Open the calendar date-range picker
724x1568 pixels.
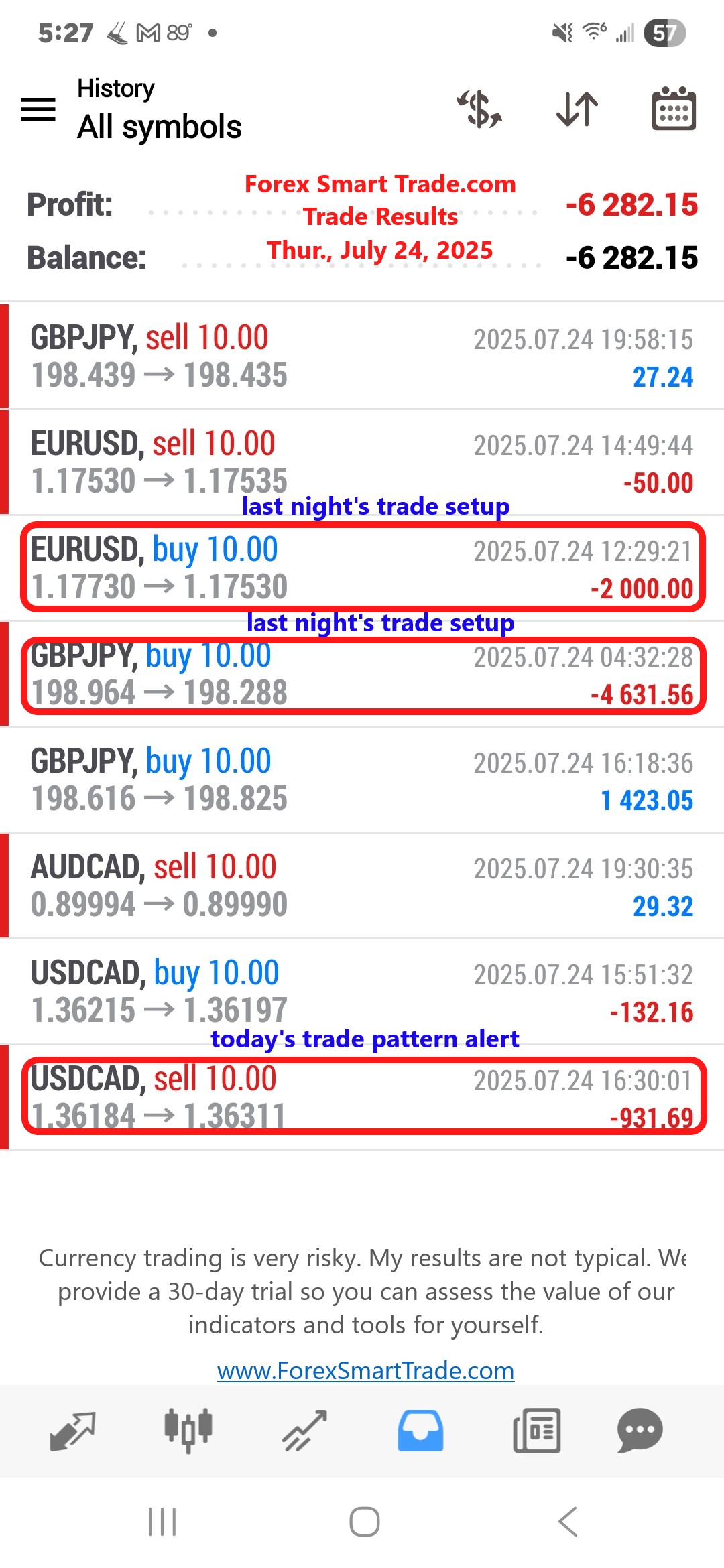[x=674, y=109]
